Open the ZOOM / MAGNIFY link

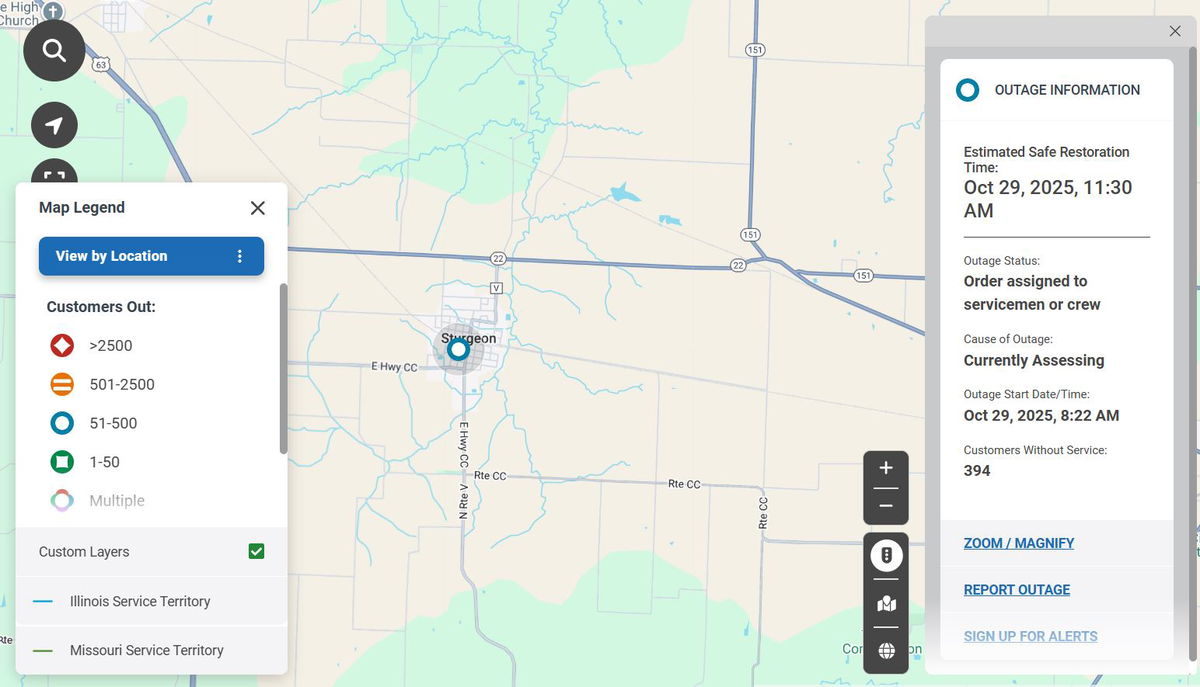[x=1018, y=543]
